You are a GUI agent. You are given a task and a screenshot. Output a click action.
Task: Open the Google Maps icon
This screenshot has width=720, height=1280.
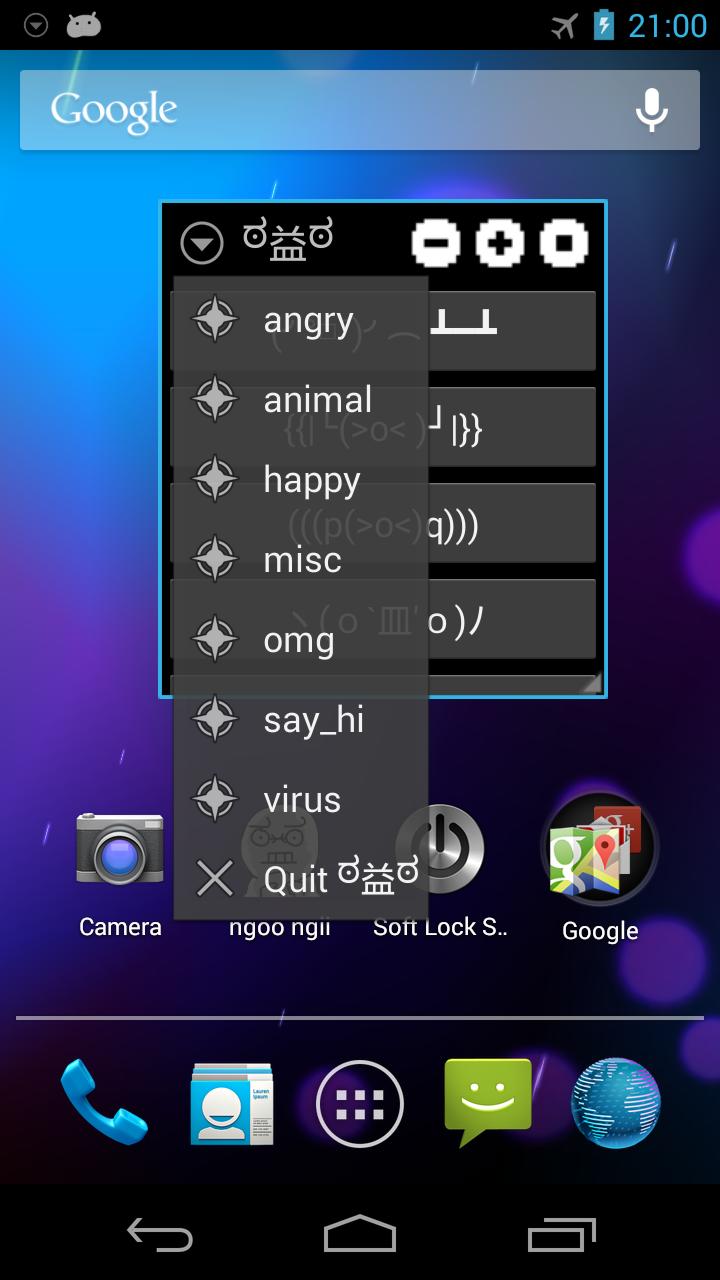click(598, 850)
